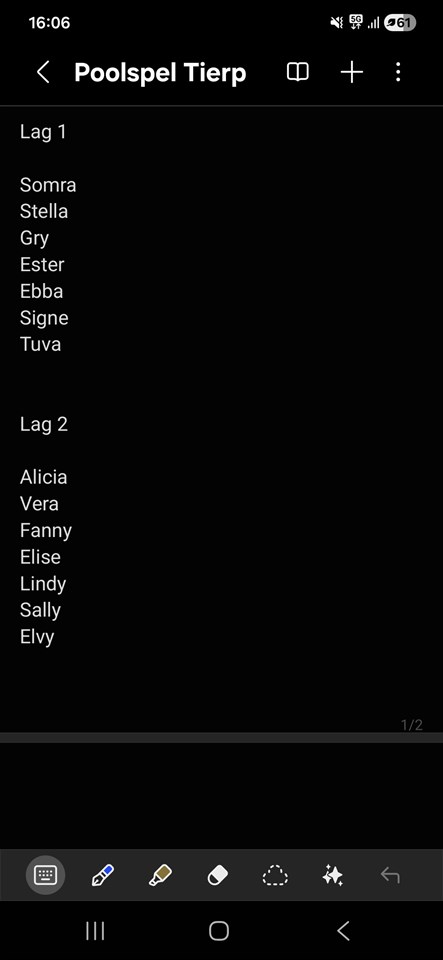Open recent apps from the navigation bar
The height and width of the screenshot is (960, 443).
pos(95,931)
